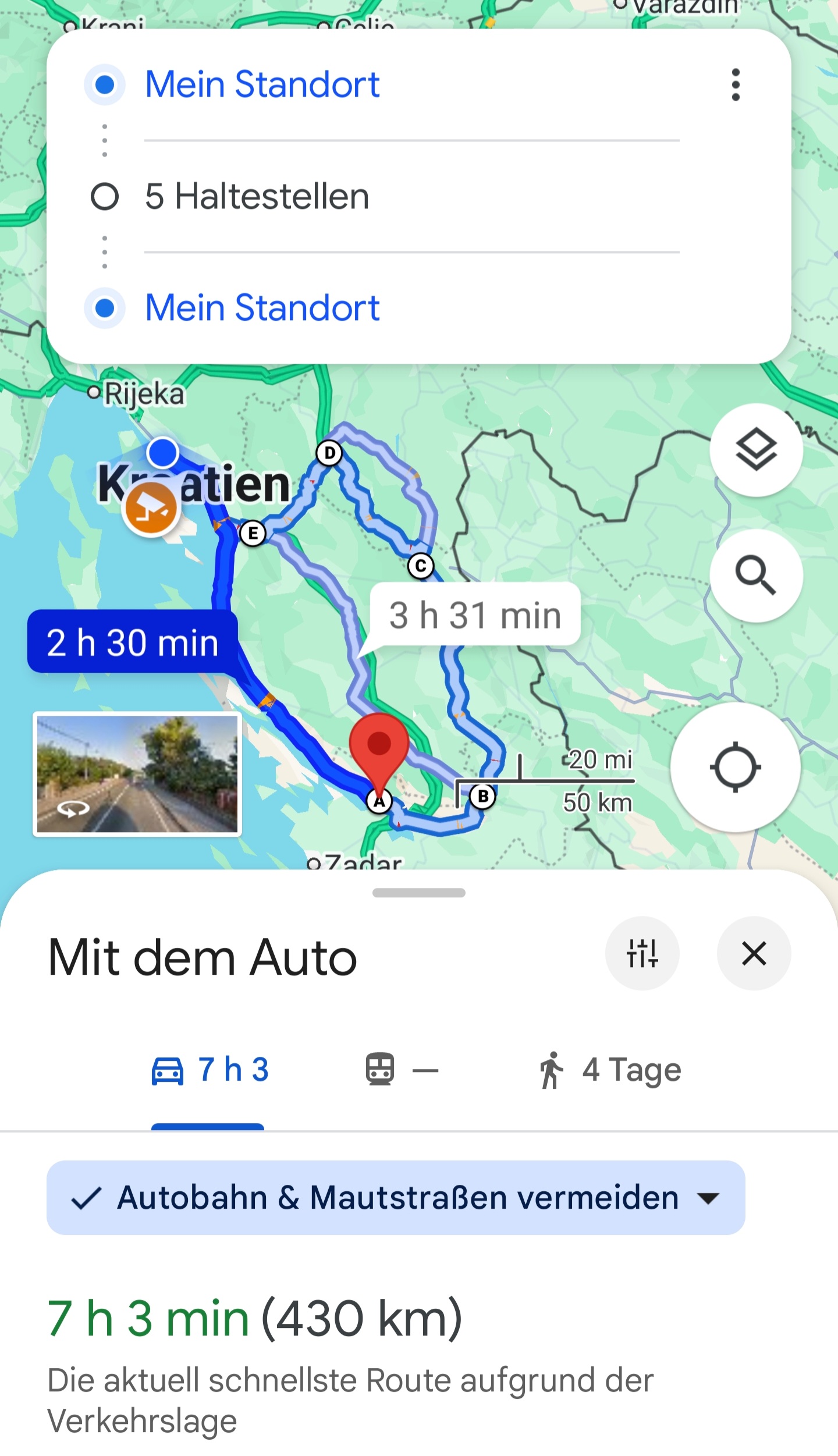
Task: Open the Street View preview thumbnail
Action: coord(137,774)
